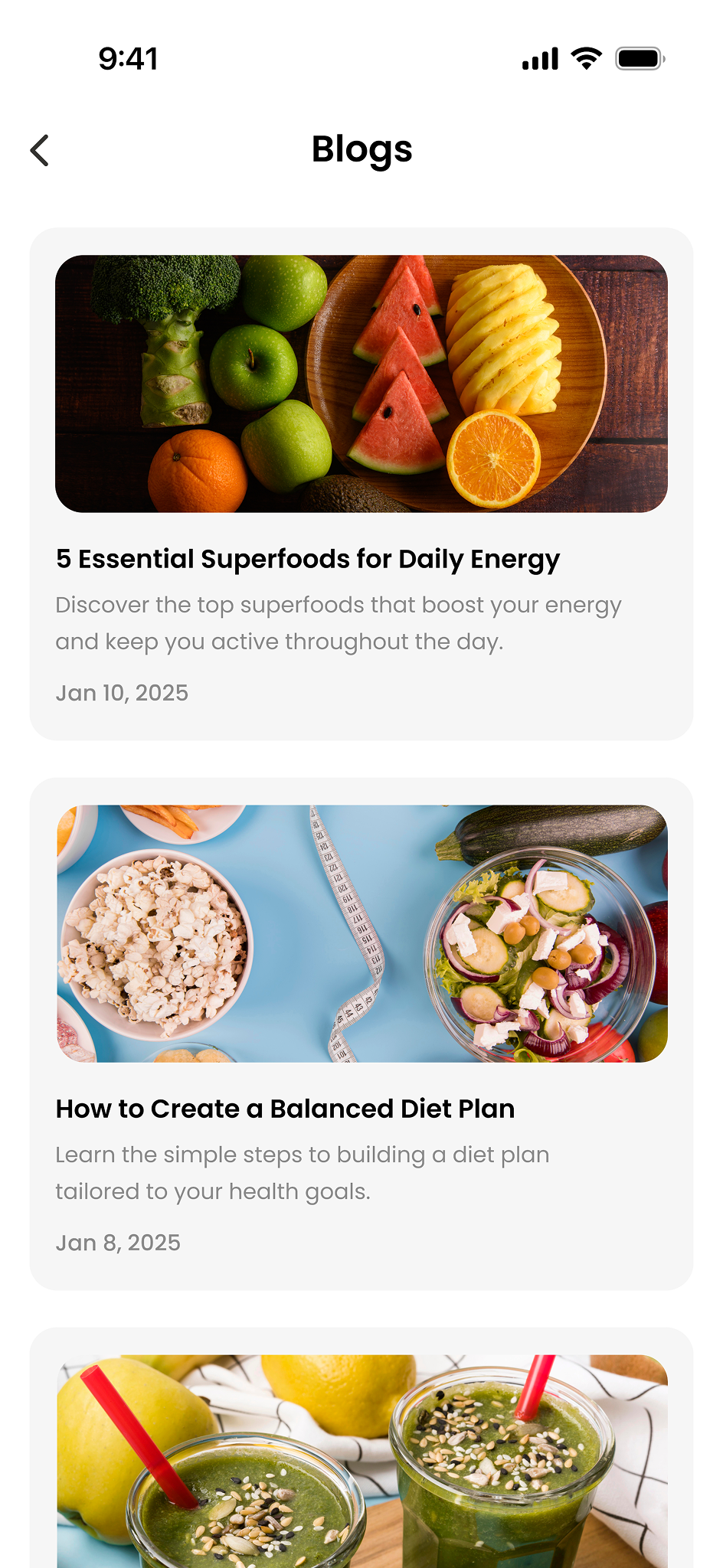Open How to Create a Balanced Diet Plan
This screenshot has height=1568, width=723.
tap(361, 1034)
